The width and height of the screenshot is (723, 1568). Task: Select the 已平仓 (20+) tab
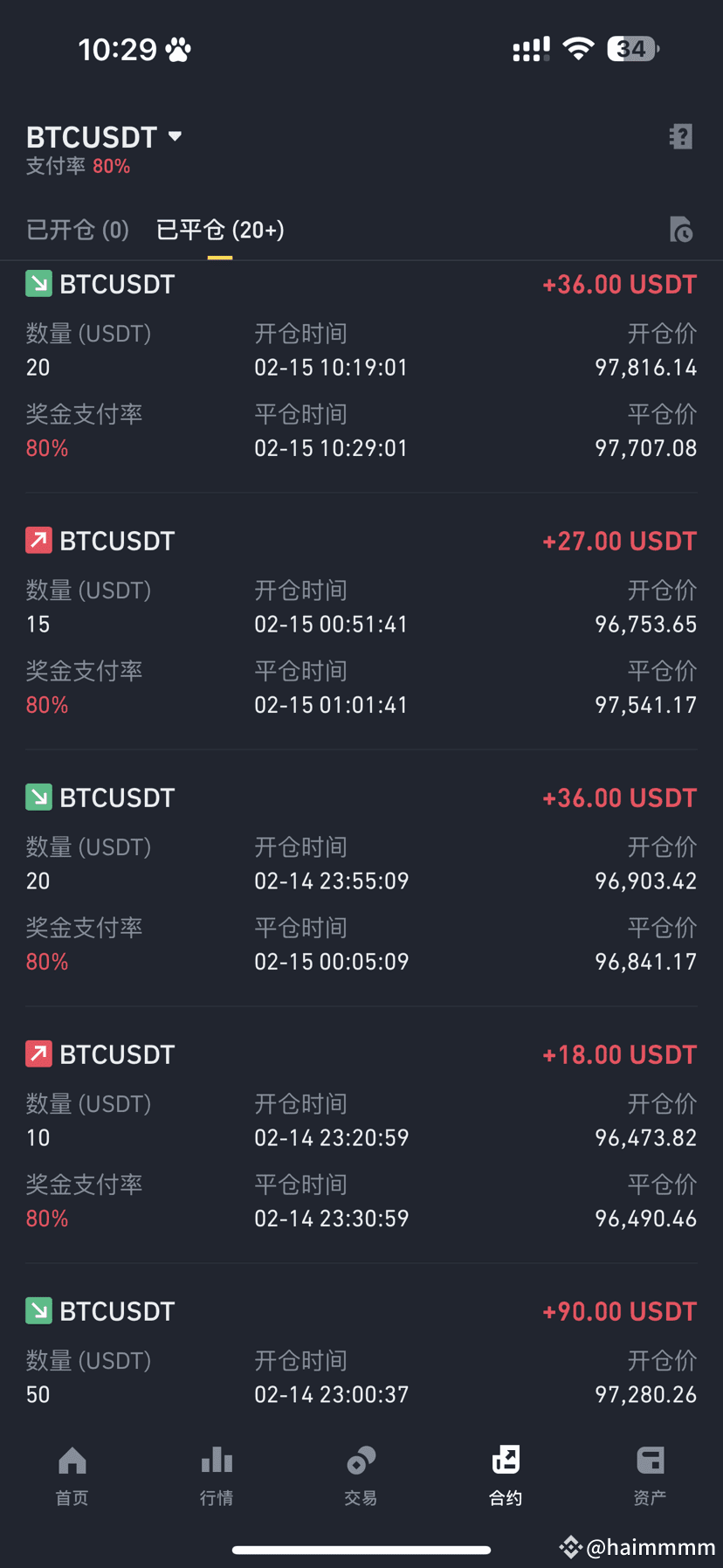[220, 230]
